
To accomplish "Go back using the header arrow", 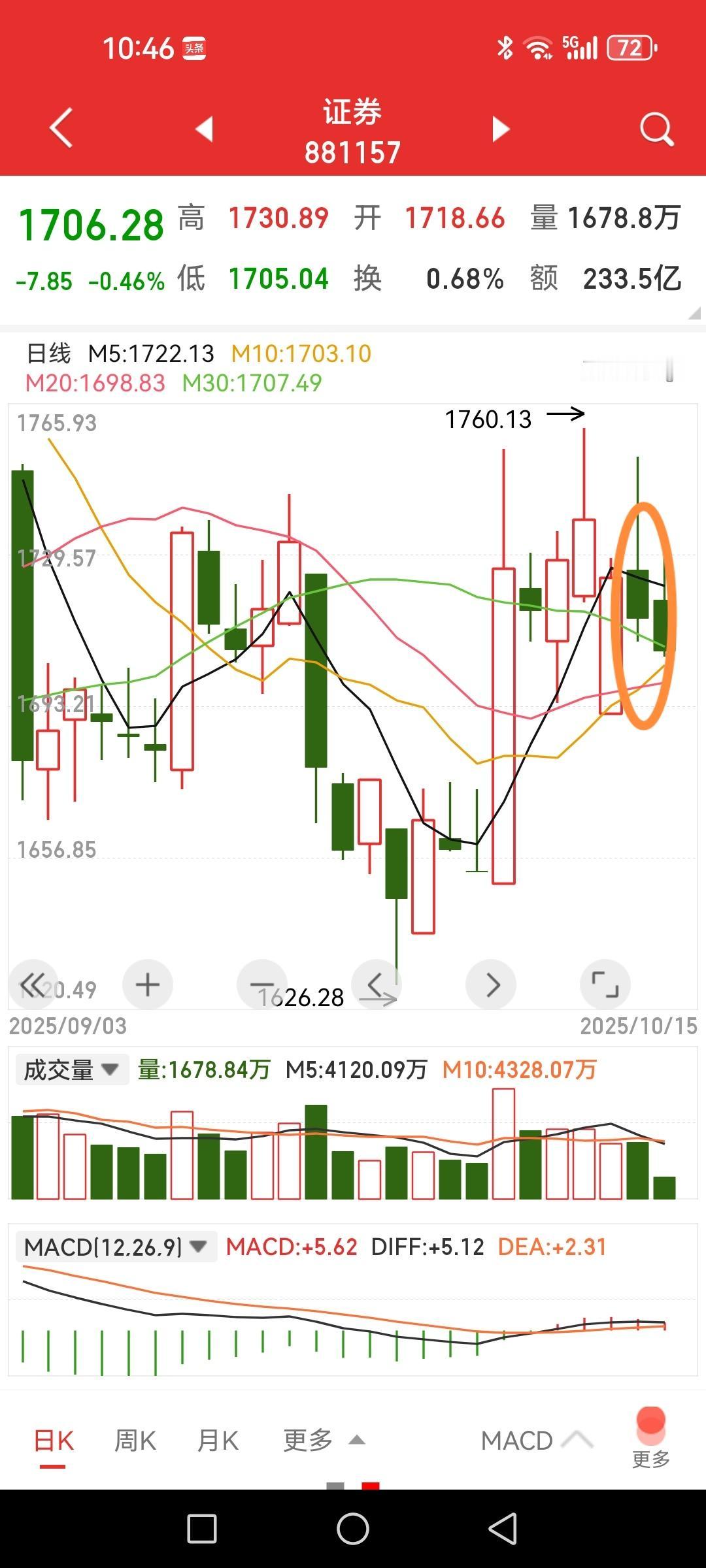I will 61,129.
